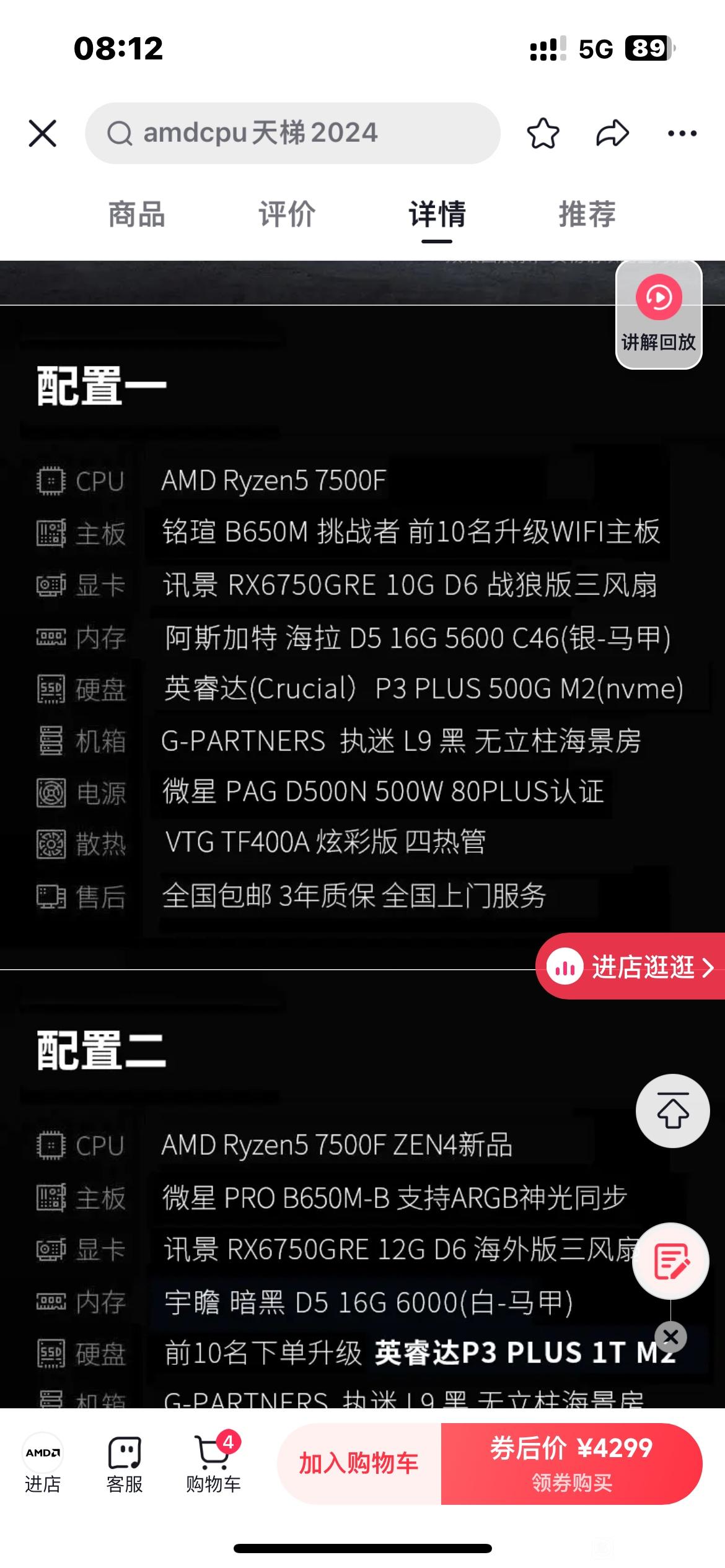Share this product
This screenshot has height=1568, width=725.
pyautogui.click(x=612, y=133)
